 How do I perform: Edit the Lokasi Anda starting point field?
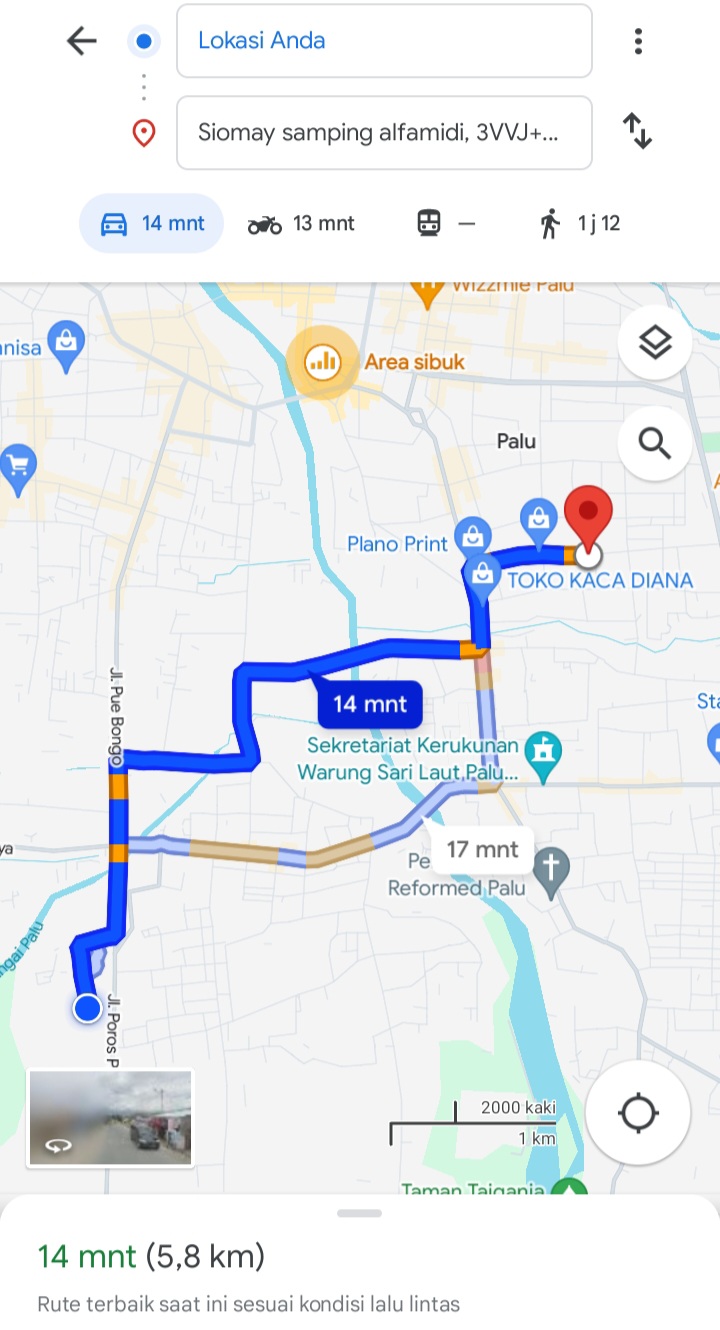(384, 41)
